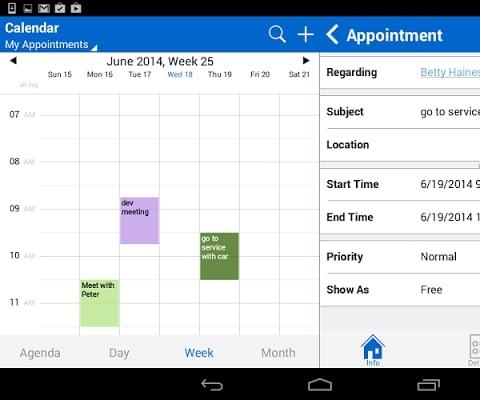480x400 pixels.
Task: Change the Start Time value
Action: (450, 184)
